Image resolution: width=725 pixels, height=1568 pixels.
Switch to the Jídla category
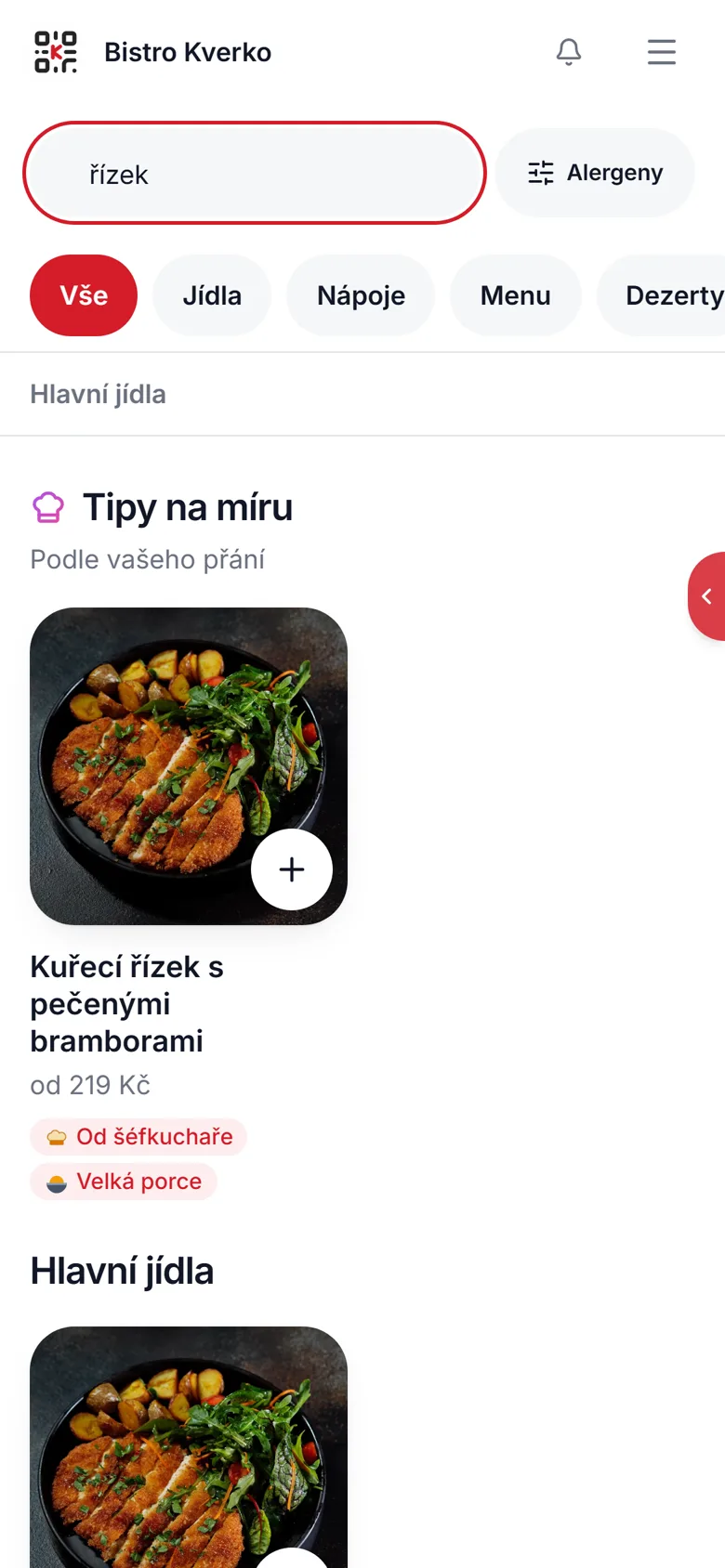click(212, 295)
